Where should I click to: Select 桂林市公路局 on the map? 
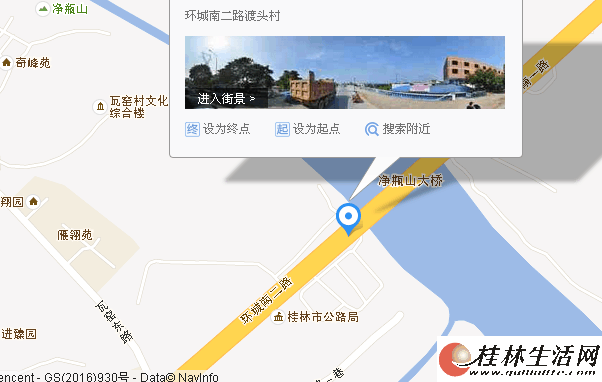click(316, 317)
